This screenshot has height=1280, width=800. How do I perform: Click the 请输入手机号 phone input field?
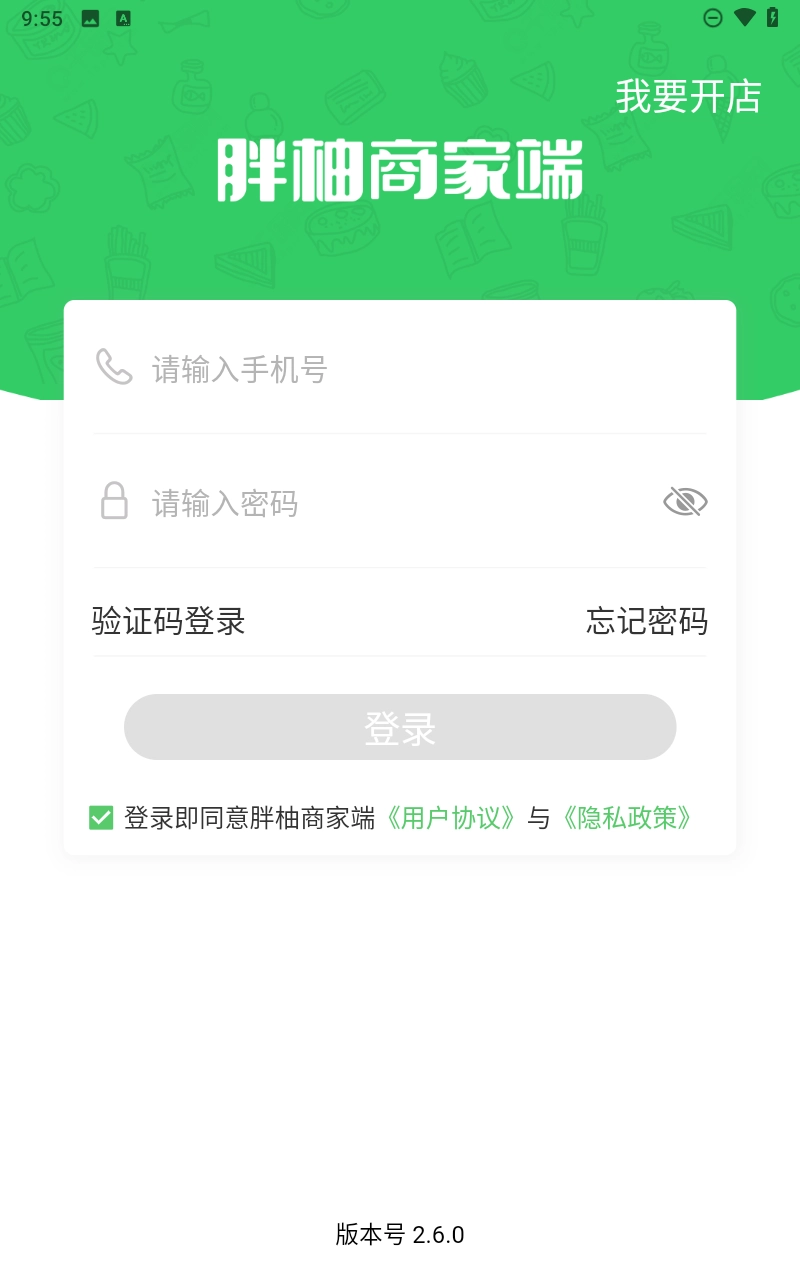pyautogui.click(x=300, y=368)
